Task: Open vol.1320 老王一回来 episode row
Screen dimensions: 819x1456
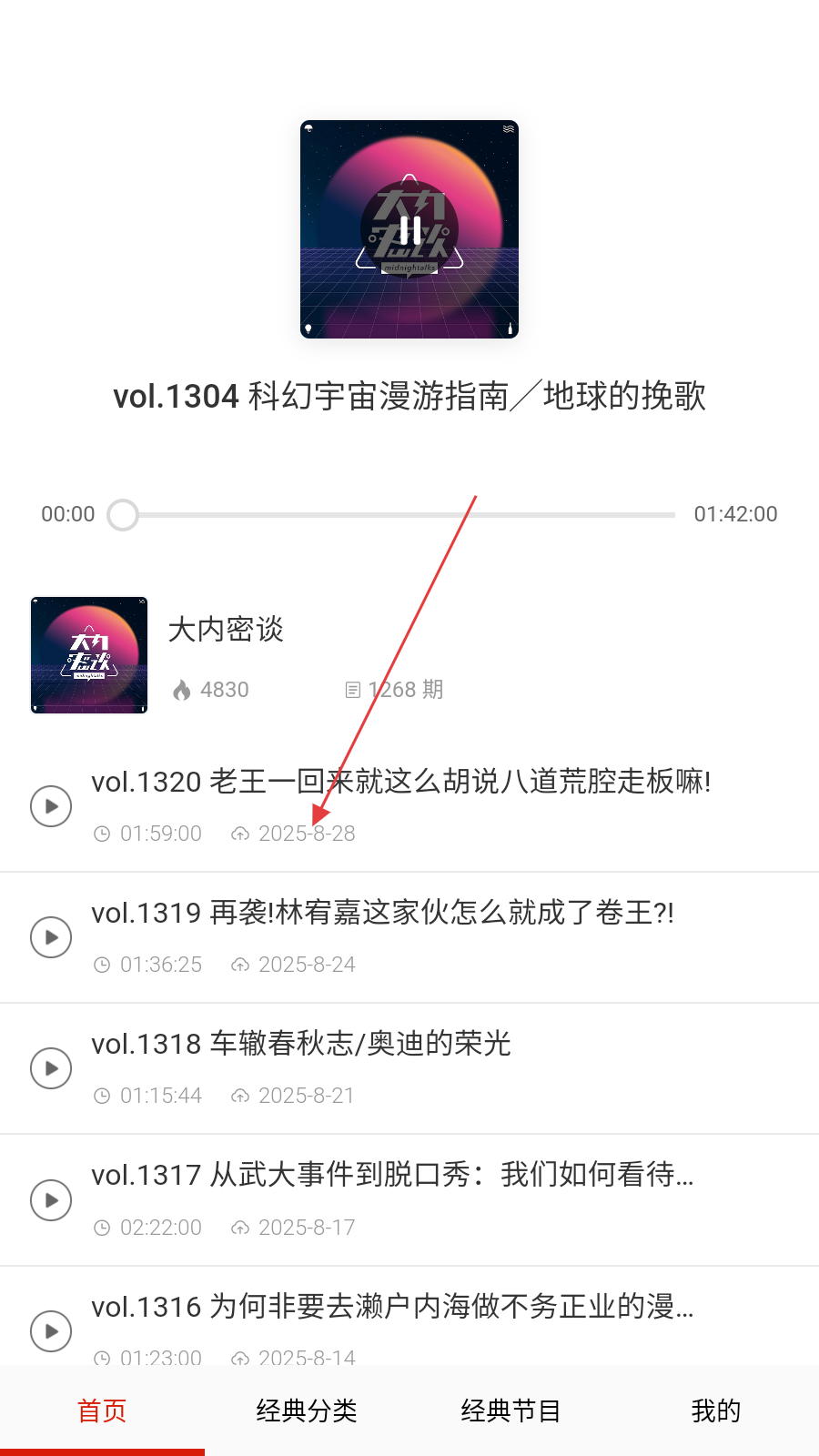Action: coord(409,806)
